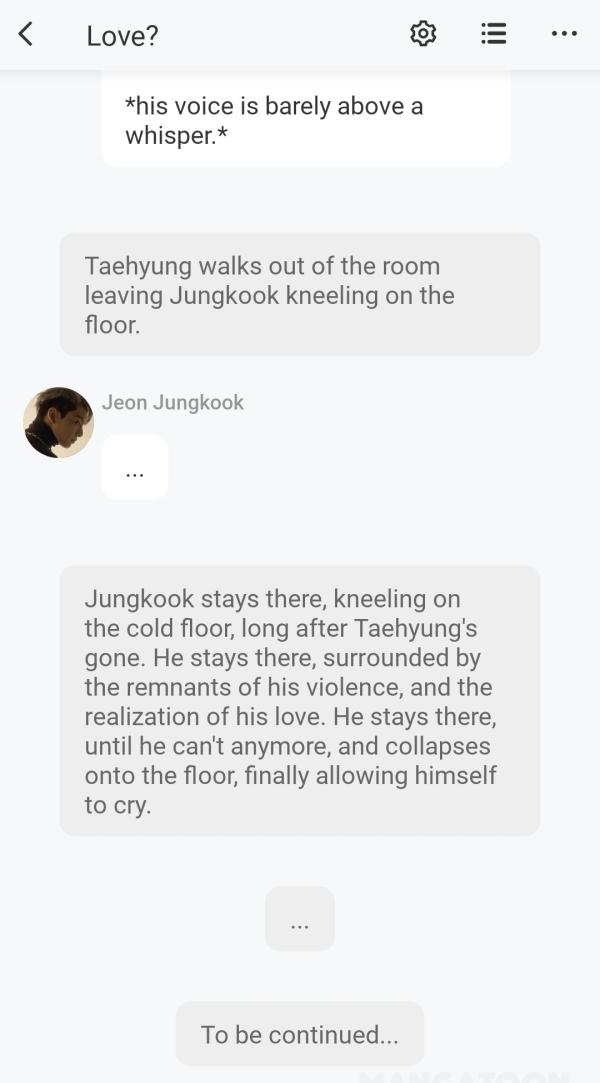
Task: Open the overflow menu
Action: [564, 34]
